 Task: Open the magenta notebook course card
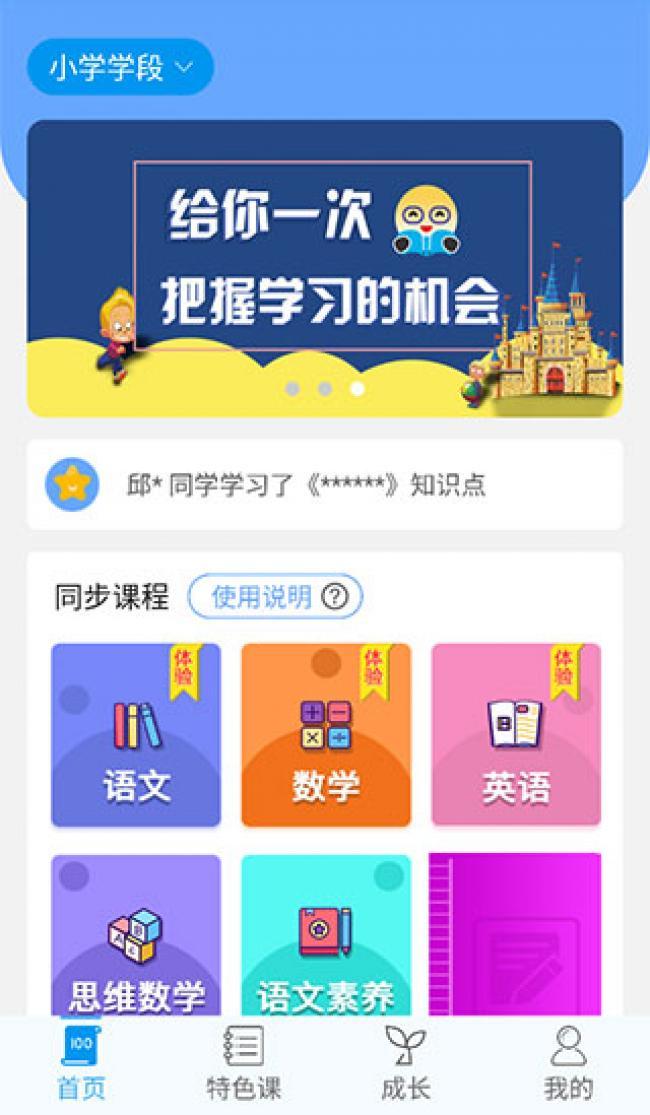point(516,935)
